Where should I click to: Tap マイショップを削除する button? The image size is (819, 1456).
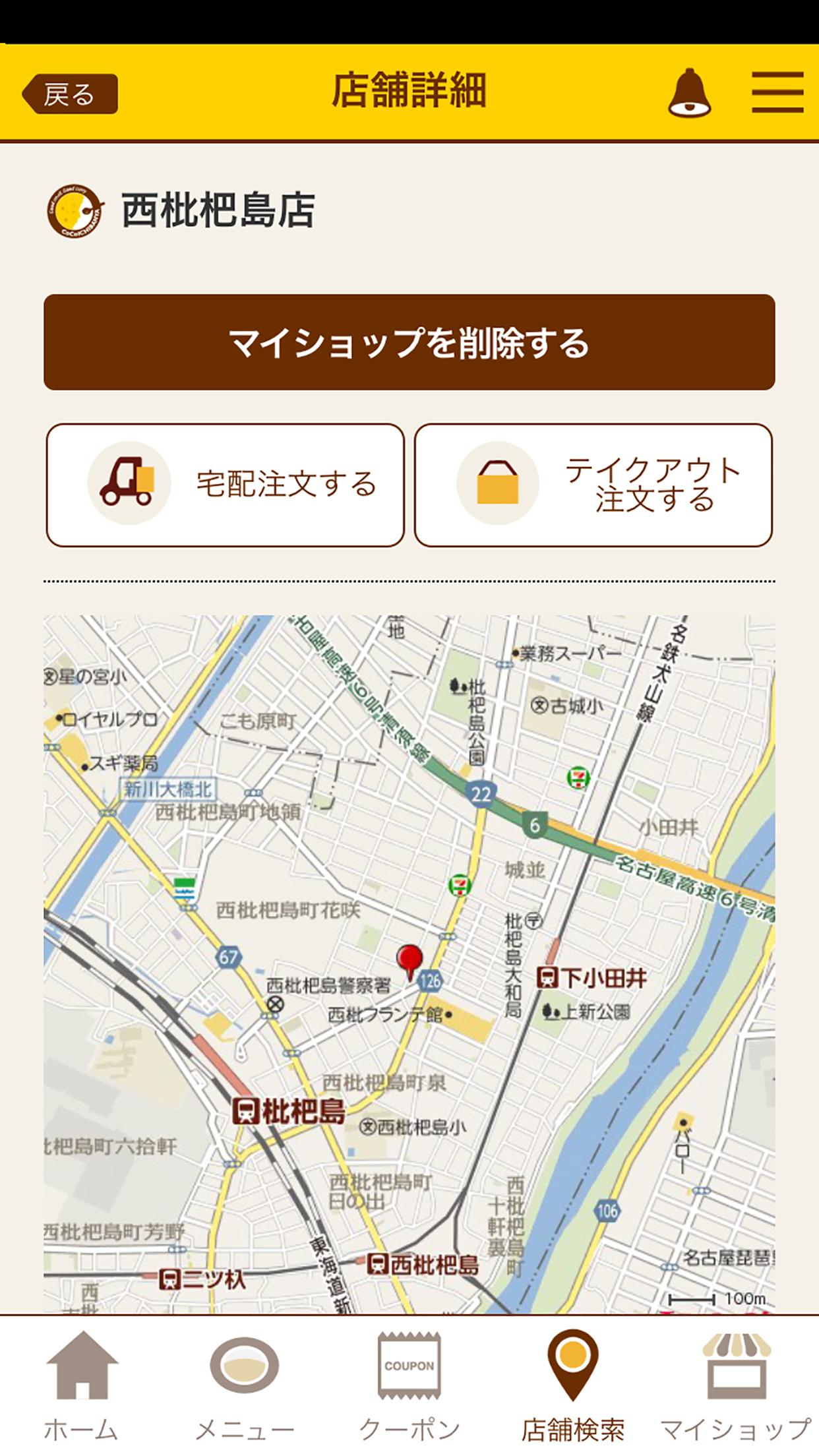point(409,342)
